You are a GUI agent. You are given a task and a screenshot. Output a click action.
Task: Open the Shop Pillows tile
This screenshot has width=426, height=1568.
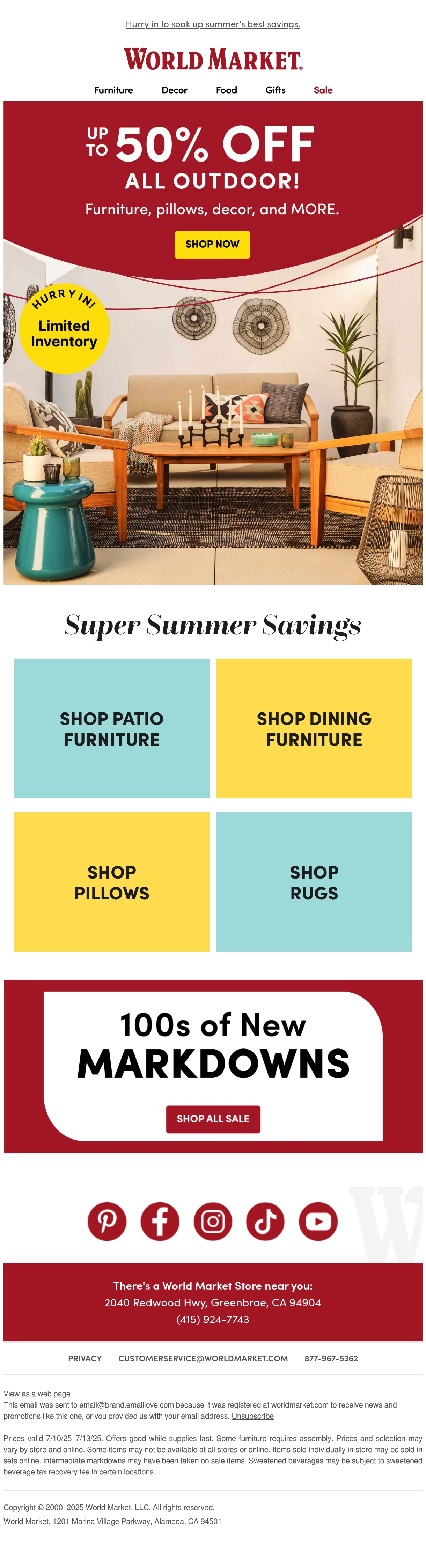point(111,881)
